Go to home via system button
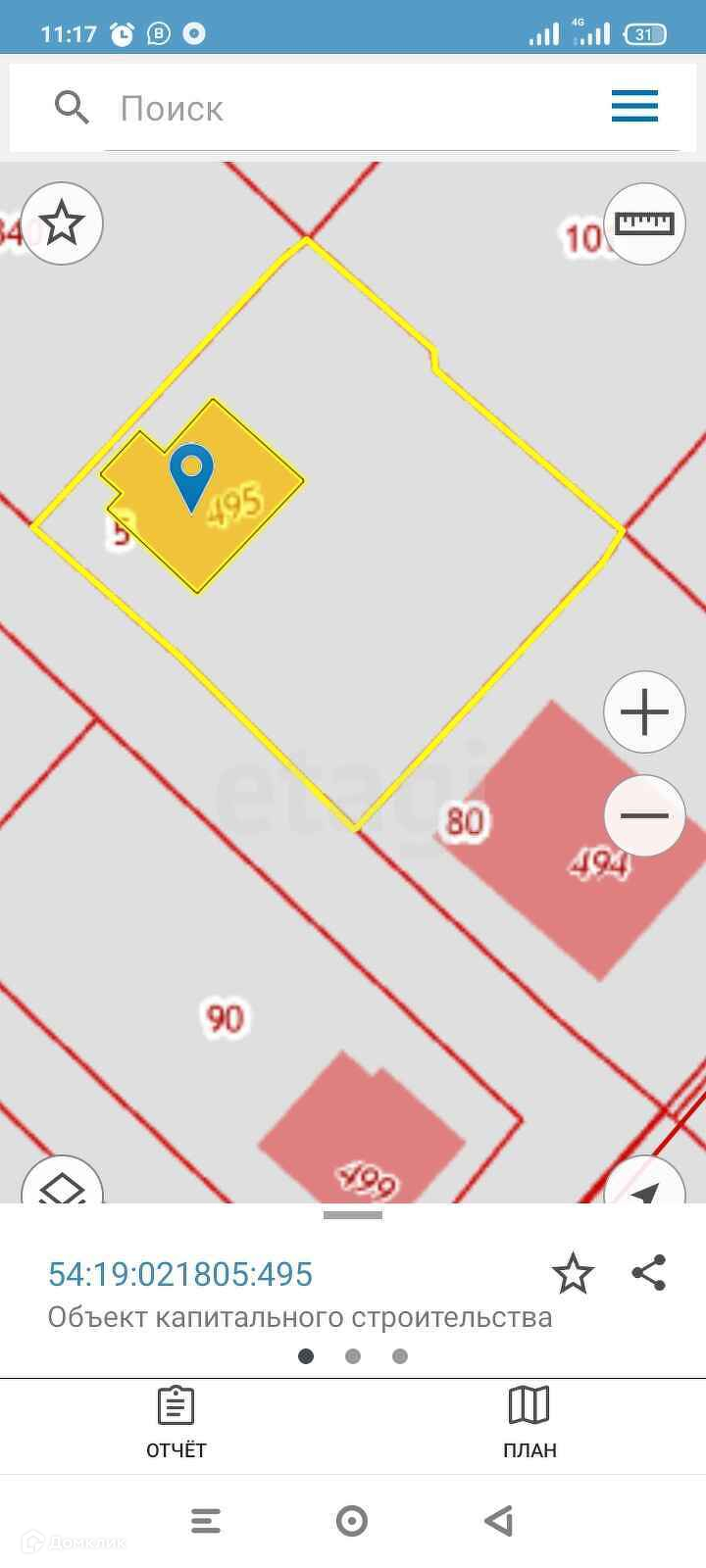 [352, 1521]
